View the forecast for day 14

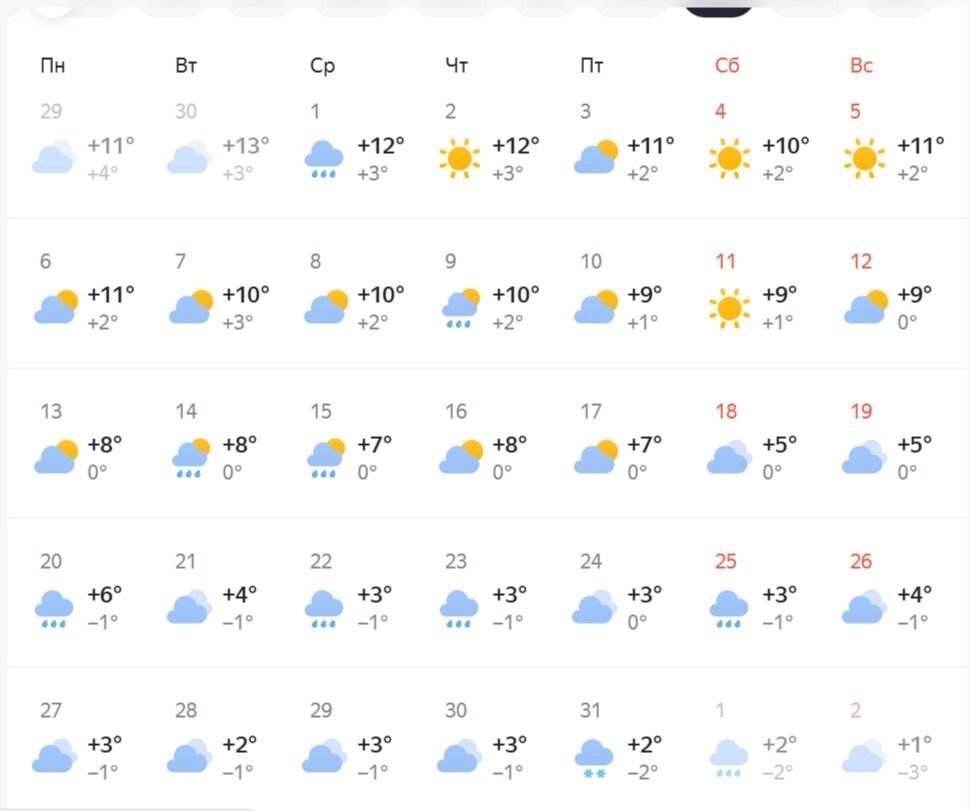220,445
